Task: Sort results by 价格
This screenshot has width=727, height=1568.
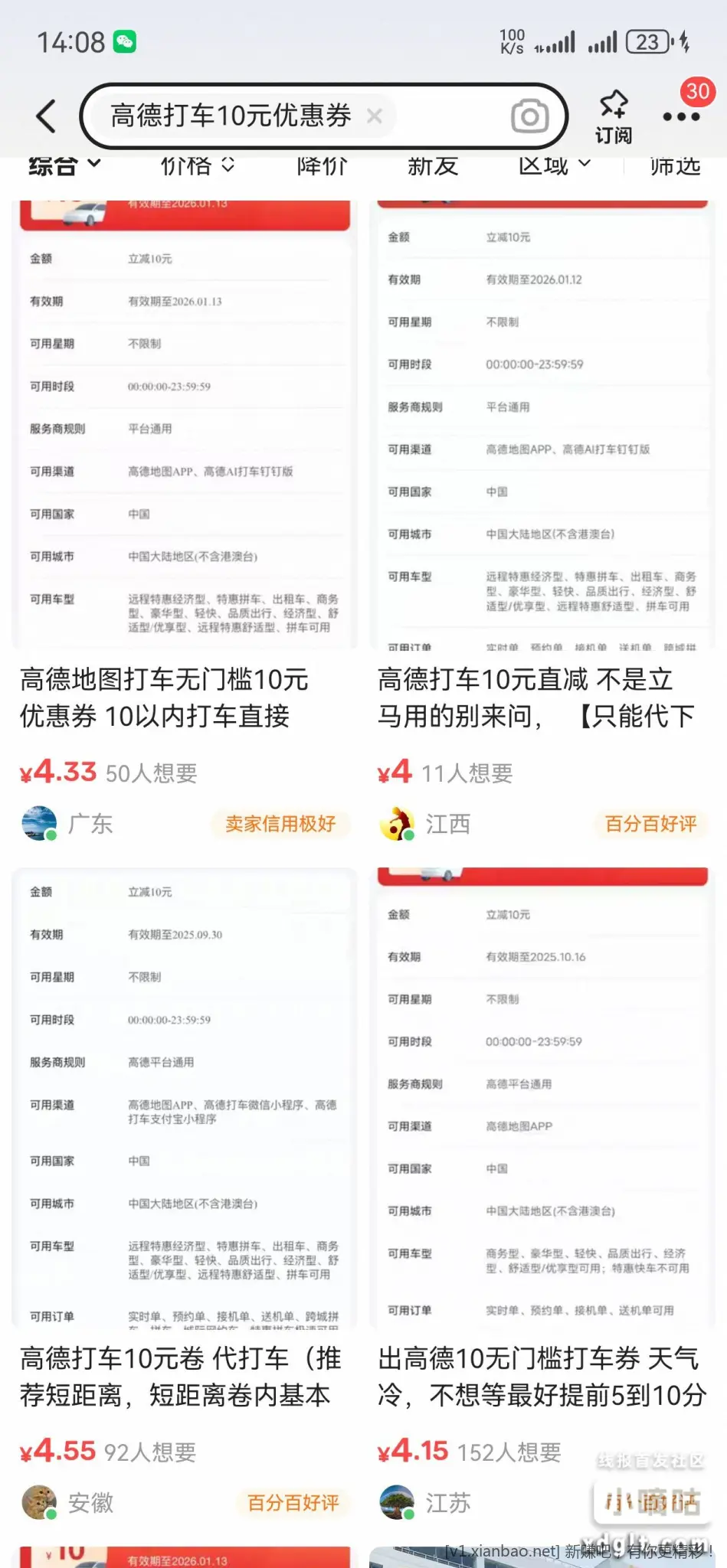Action: tap(197, 165)
